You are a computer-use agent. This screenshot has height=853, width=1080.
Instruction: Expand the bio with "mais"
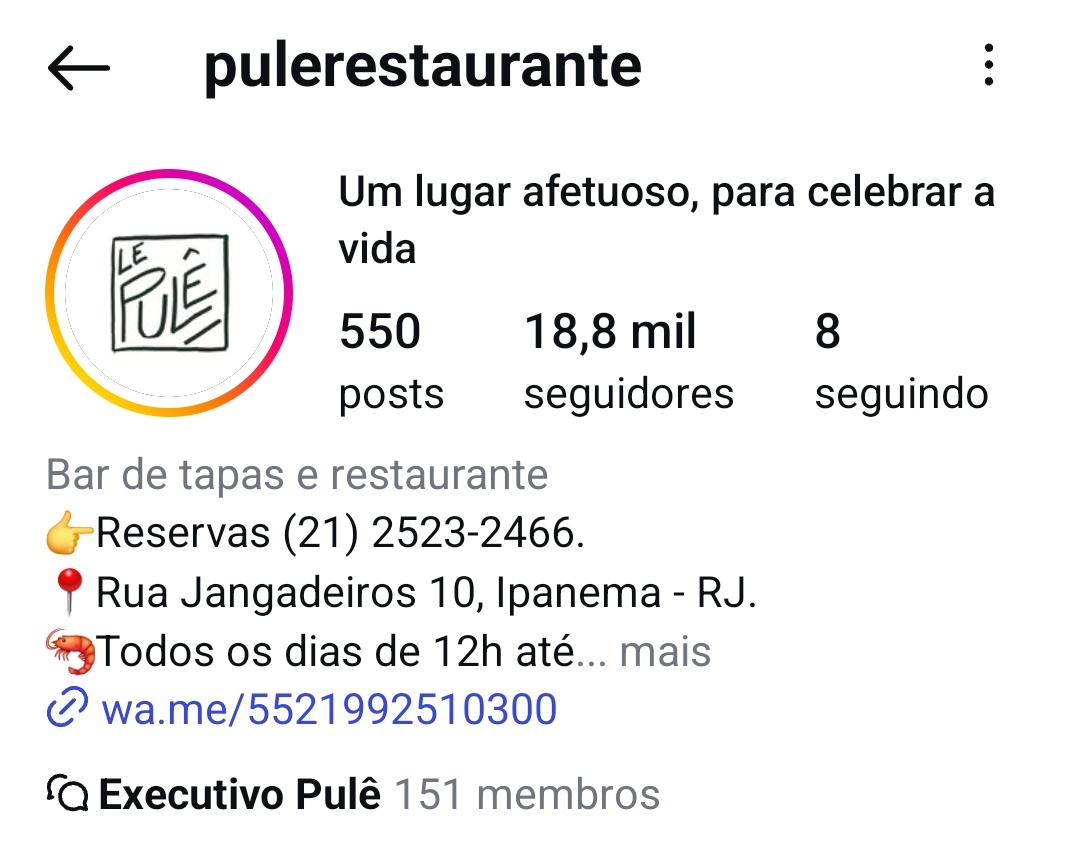pos(665,652)
